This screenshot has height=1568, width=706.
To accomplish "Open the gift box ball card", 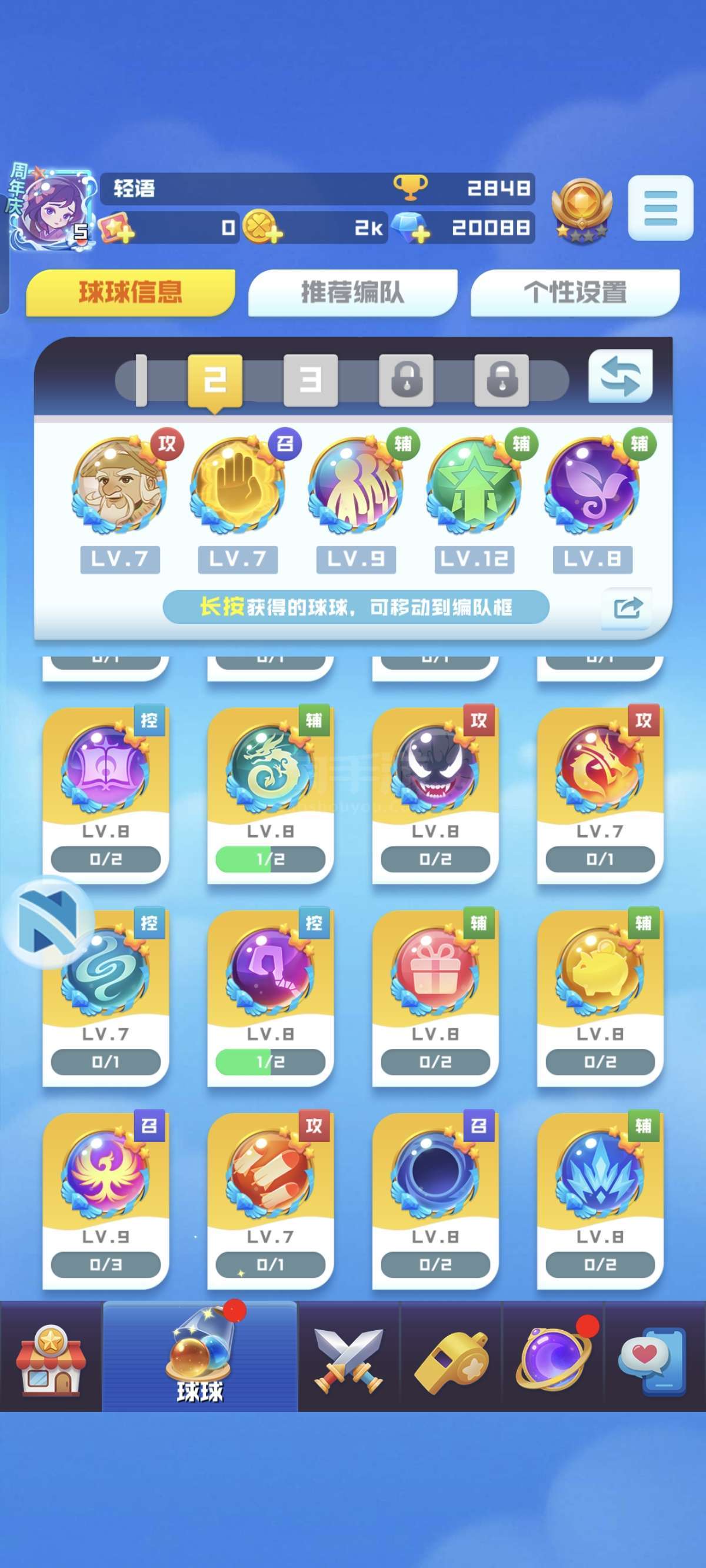I will 435,997.
